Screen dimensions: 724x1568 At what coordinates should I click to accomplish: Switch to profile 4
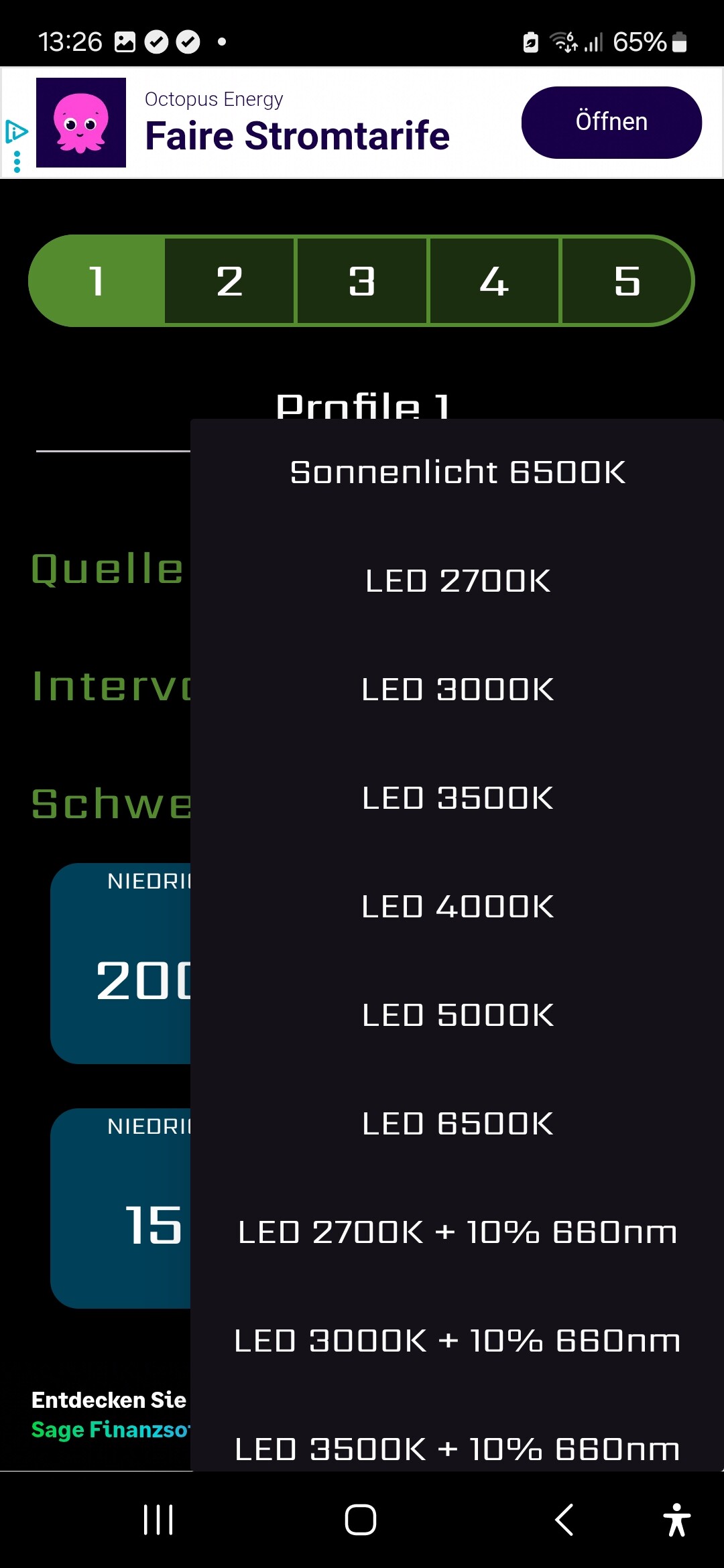pos(494,281)
